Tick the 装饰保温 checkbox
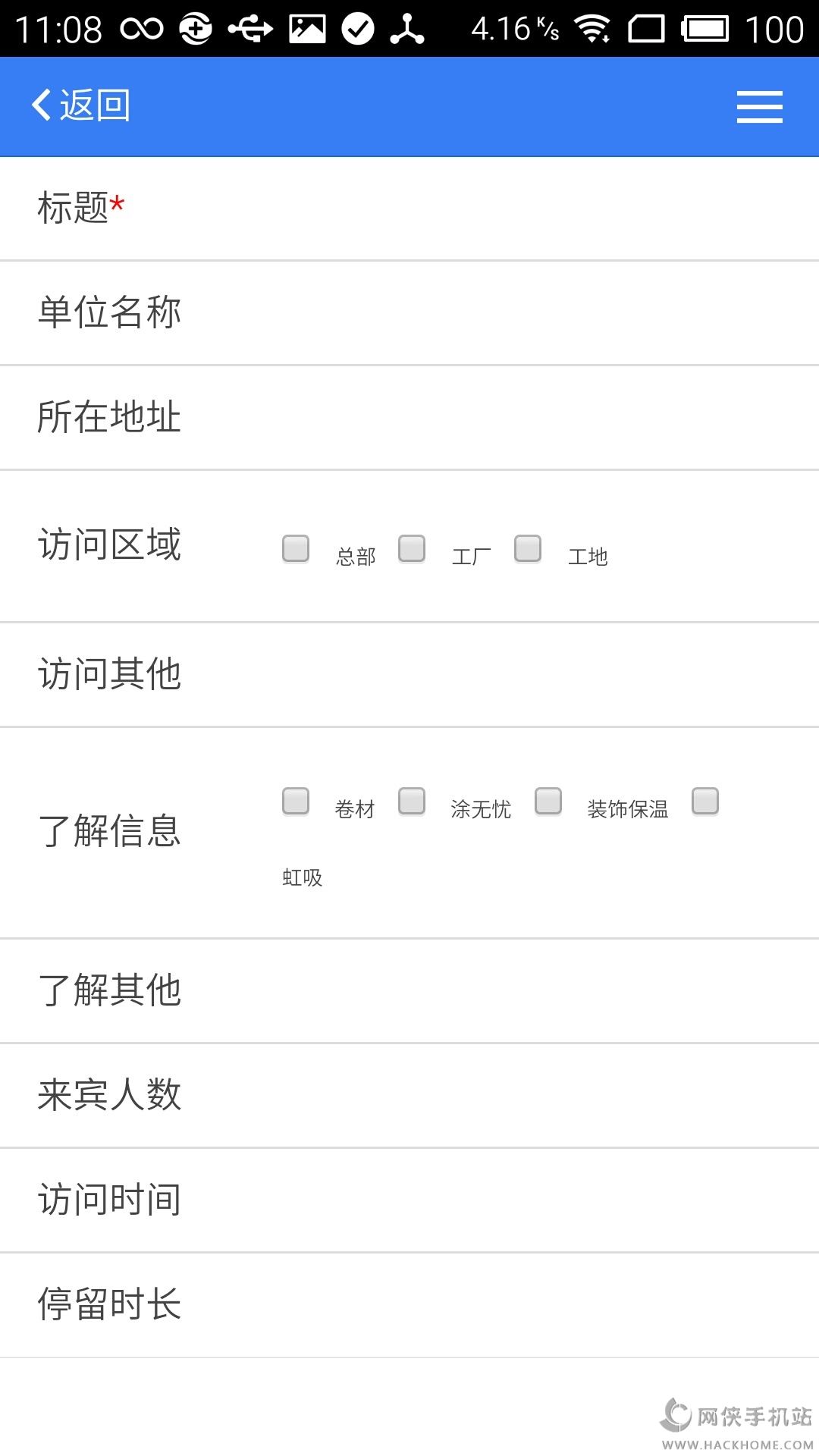Image resolution: width=819 pixels, height=1456 pixels. (x=548, y=801)
